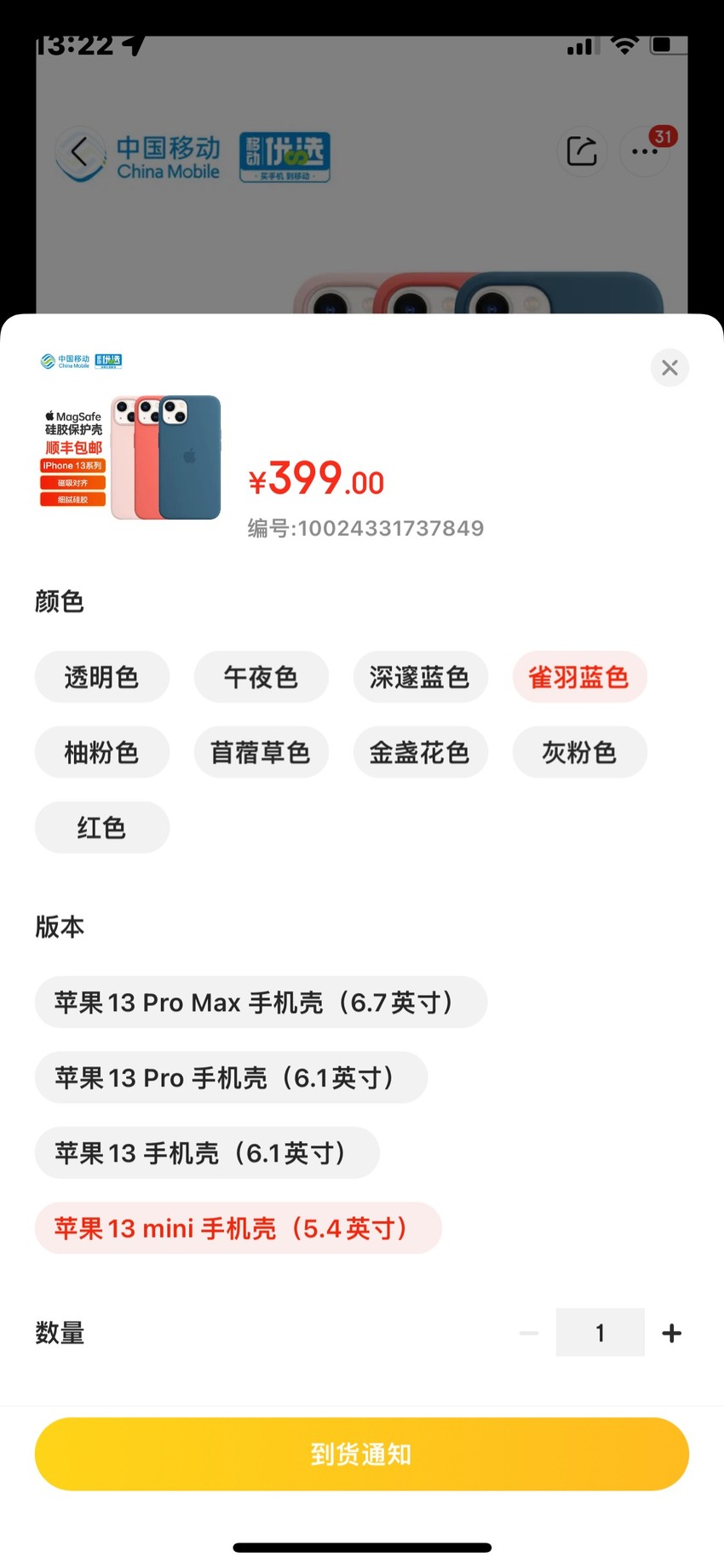724x1568 pixels.
Task: Tap the quantity number field
Action: pyautogui.click(x=600, y=1332)
